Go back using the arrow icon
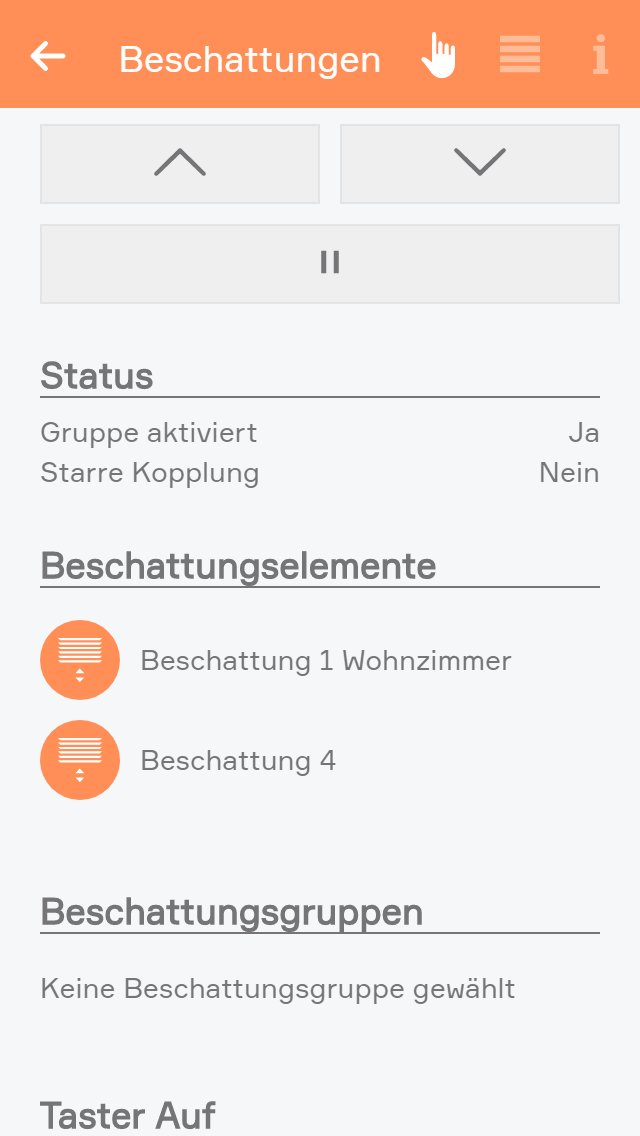 click(x=48, y=56)
